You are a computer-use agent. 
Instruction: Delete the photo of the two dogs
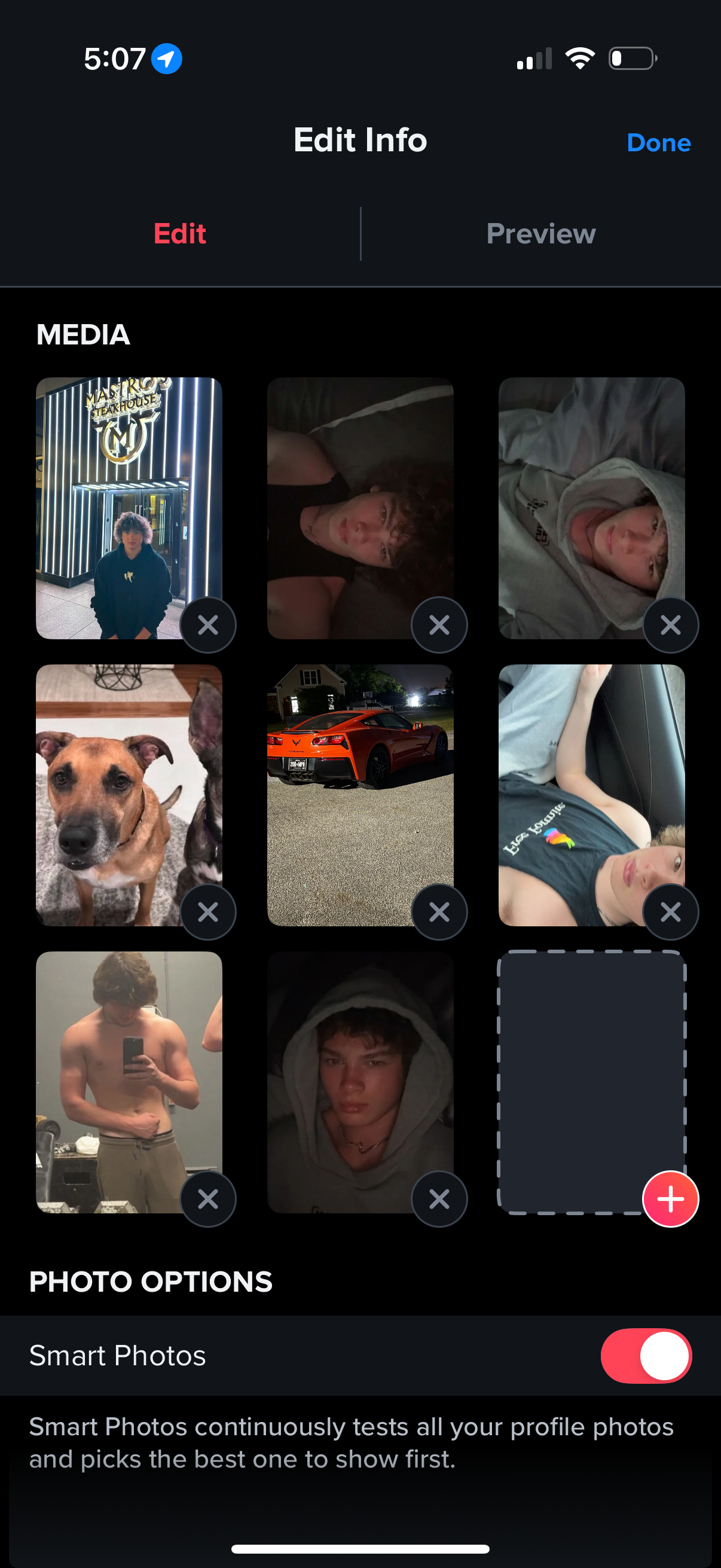point(208,912)
